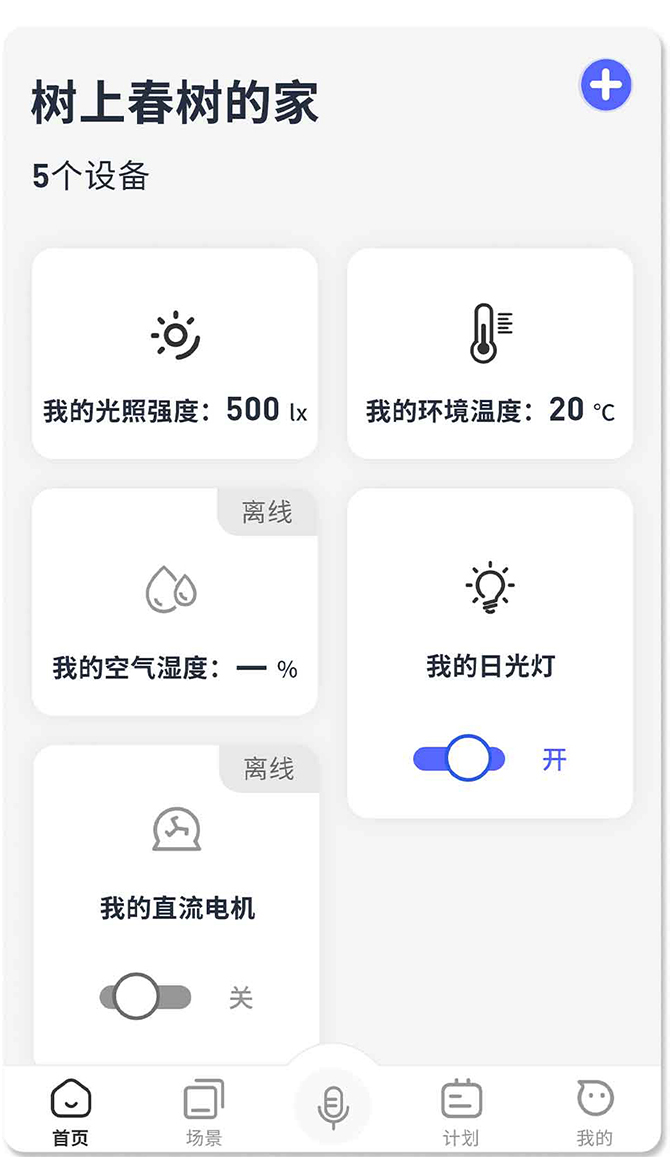The image size is (670, 1176).
Task: Switch to the 场景 scenes tab
Action: (x=204, y=1112)
